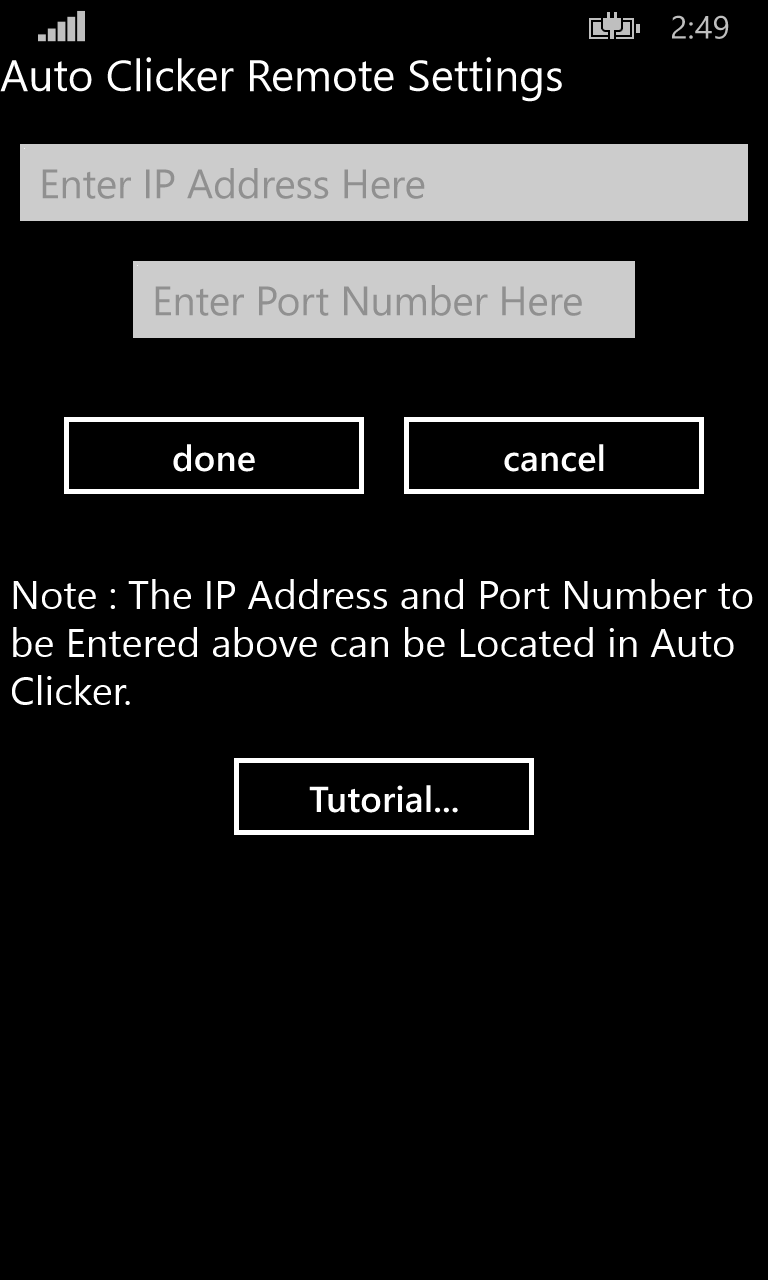Tap the Enter IP Address field
This screenshot has height=1280, width=768.
tap(384, 182)
